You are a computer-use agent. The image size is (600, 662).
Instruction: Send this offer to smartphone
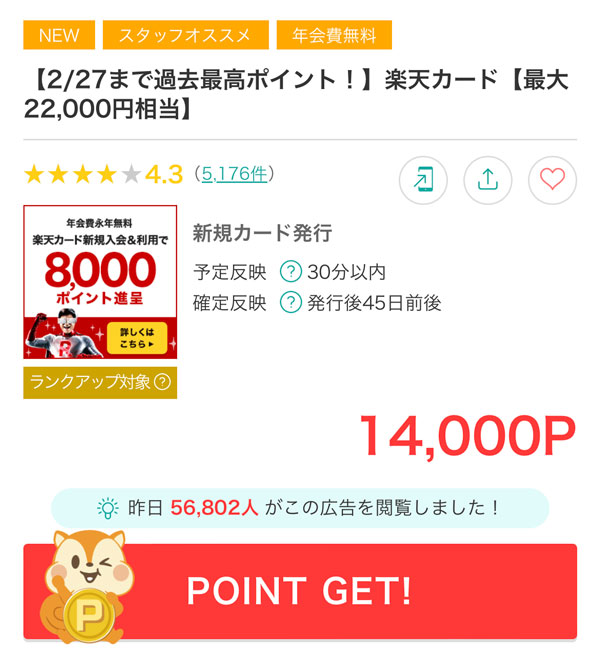[x=423, y=180]
